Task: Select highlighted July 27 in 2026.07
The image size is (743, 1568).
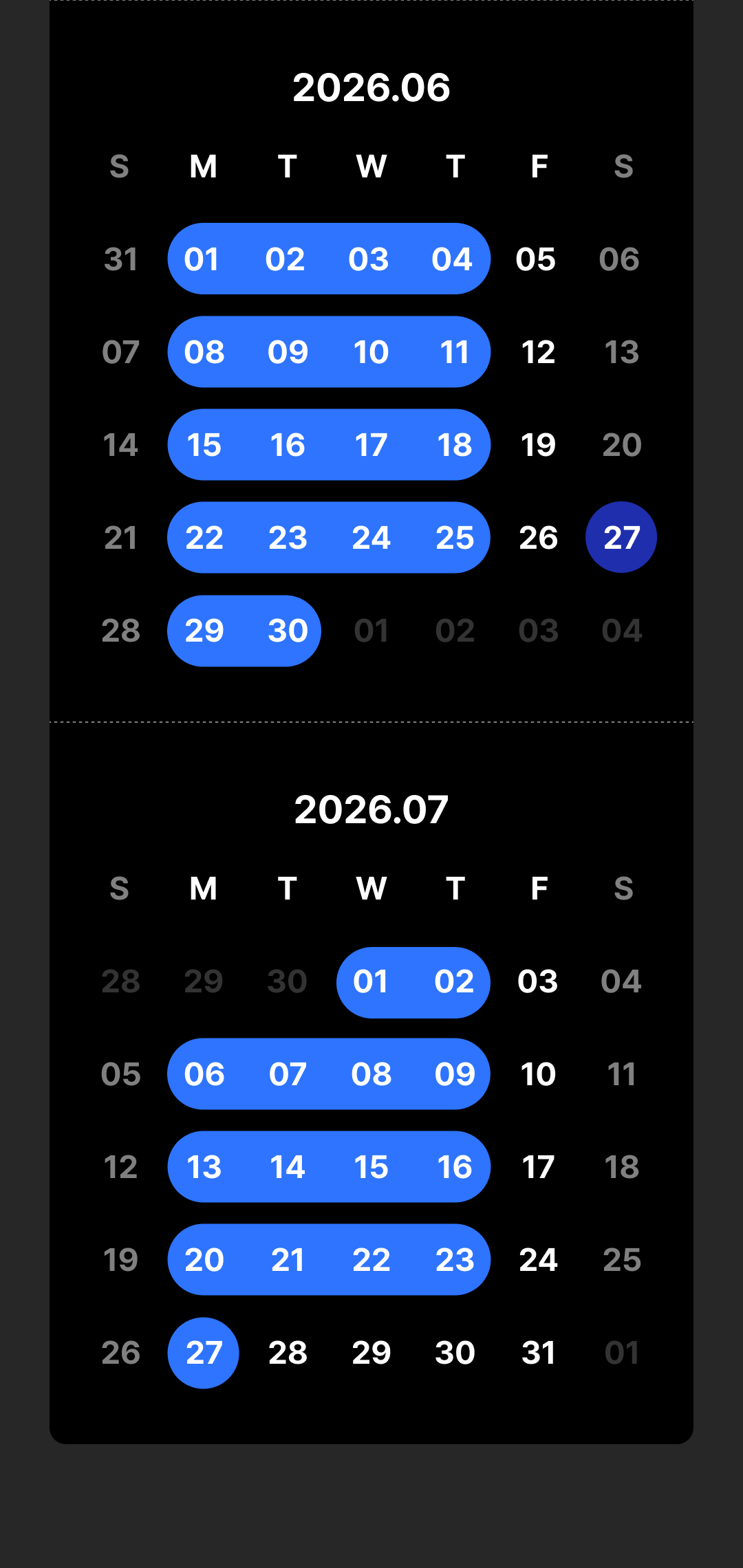Action: click(x=204, y=1353)
